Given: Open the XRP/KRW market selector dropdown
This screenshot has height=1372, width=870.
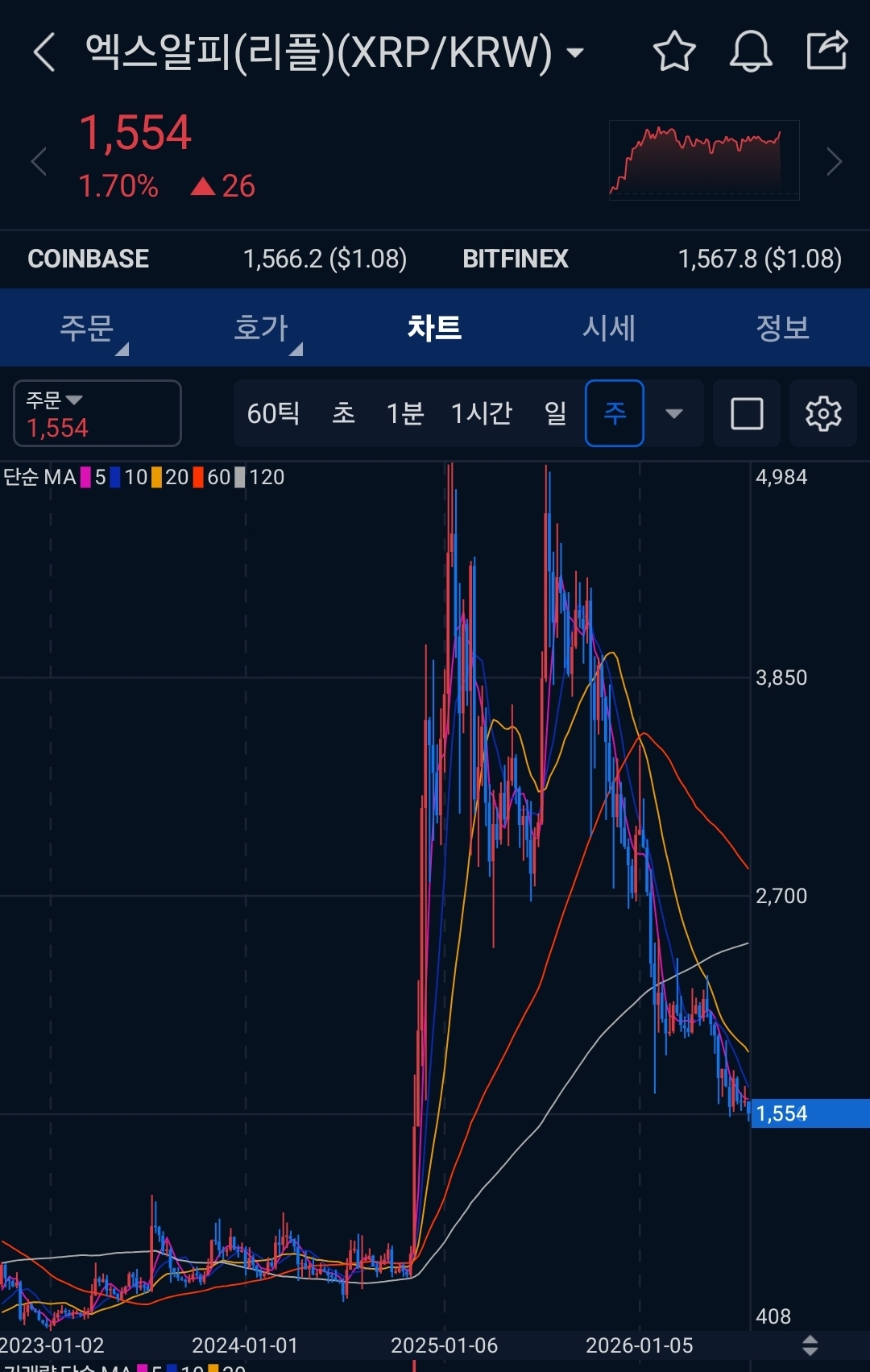Looking at the screenshot, I should (x=575, y=53).
